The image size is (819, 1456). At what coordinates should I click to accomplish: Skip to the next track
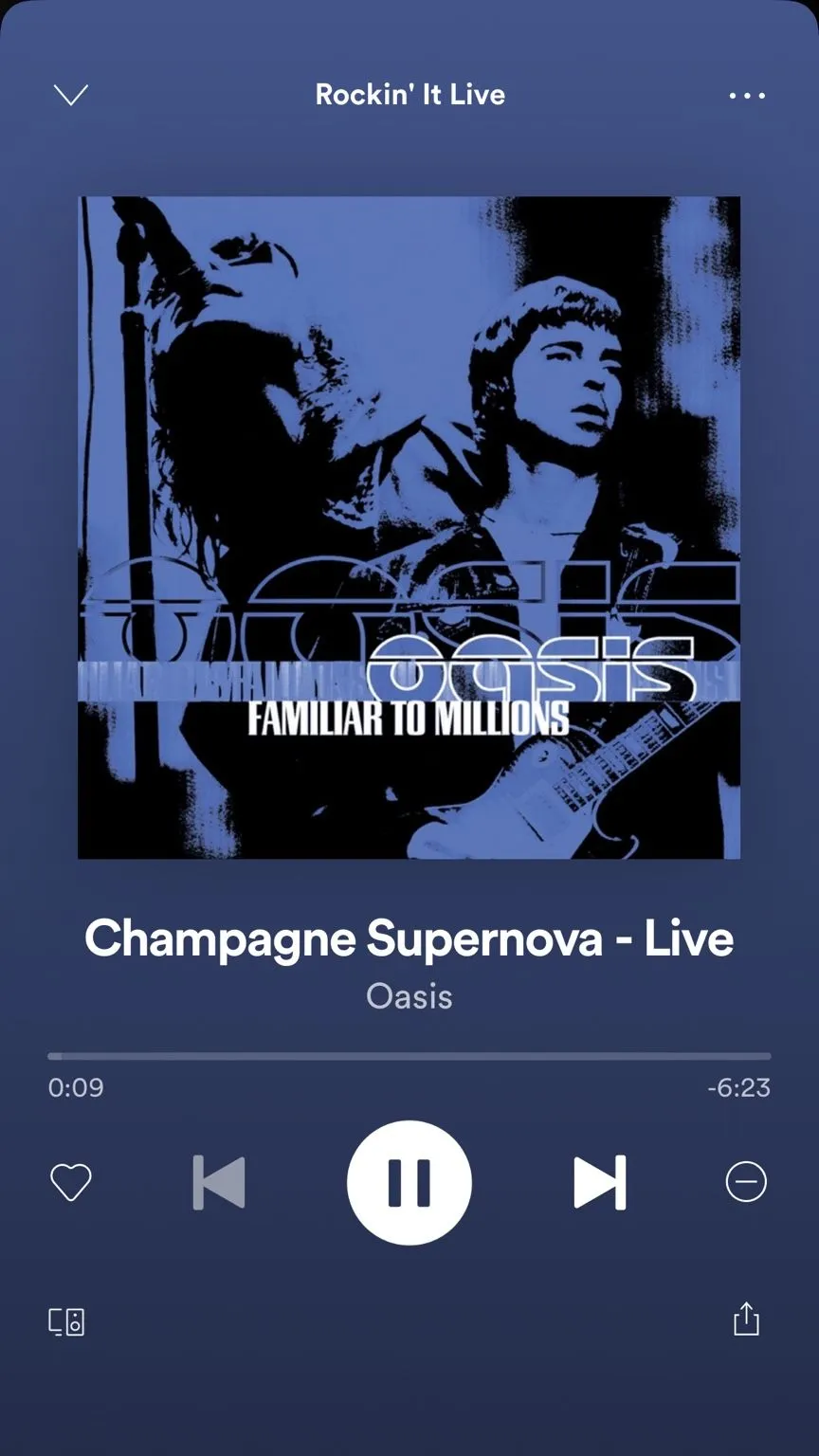(x=599, y=1182)
